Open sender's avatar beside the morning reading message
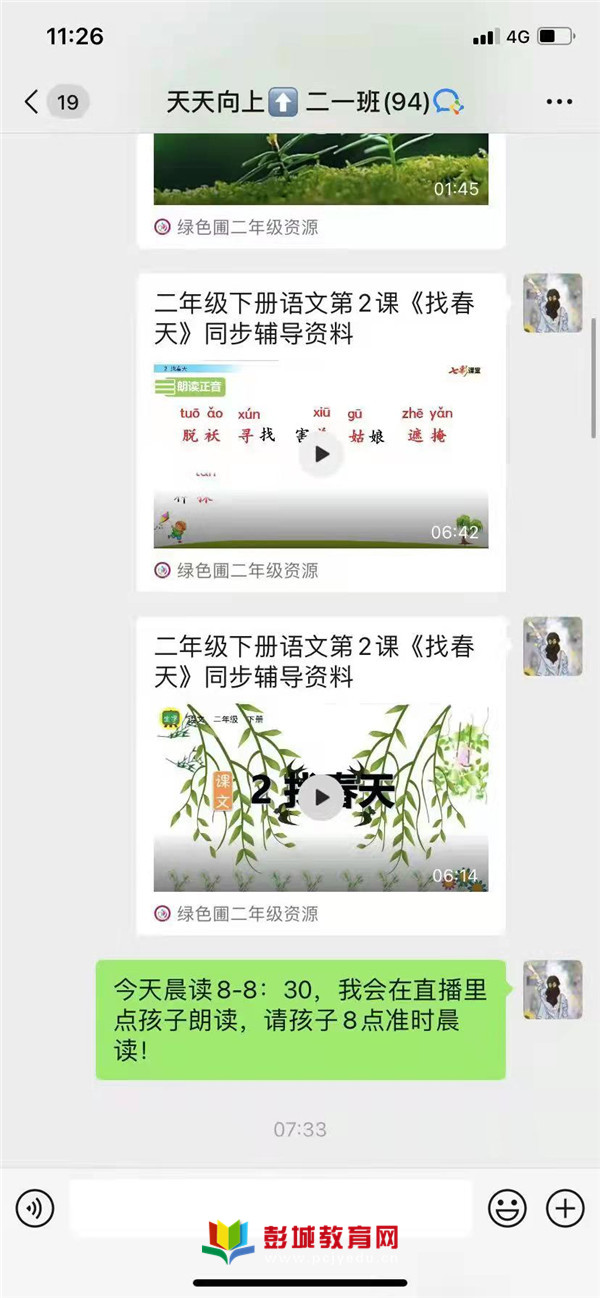 pyautogui.click(x=553, y=990)
